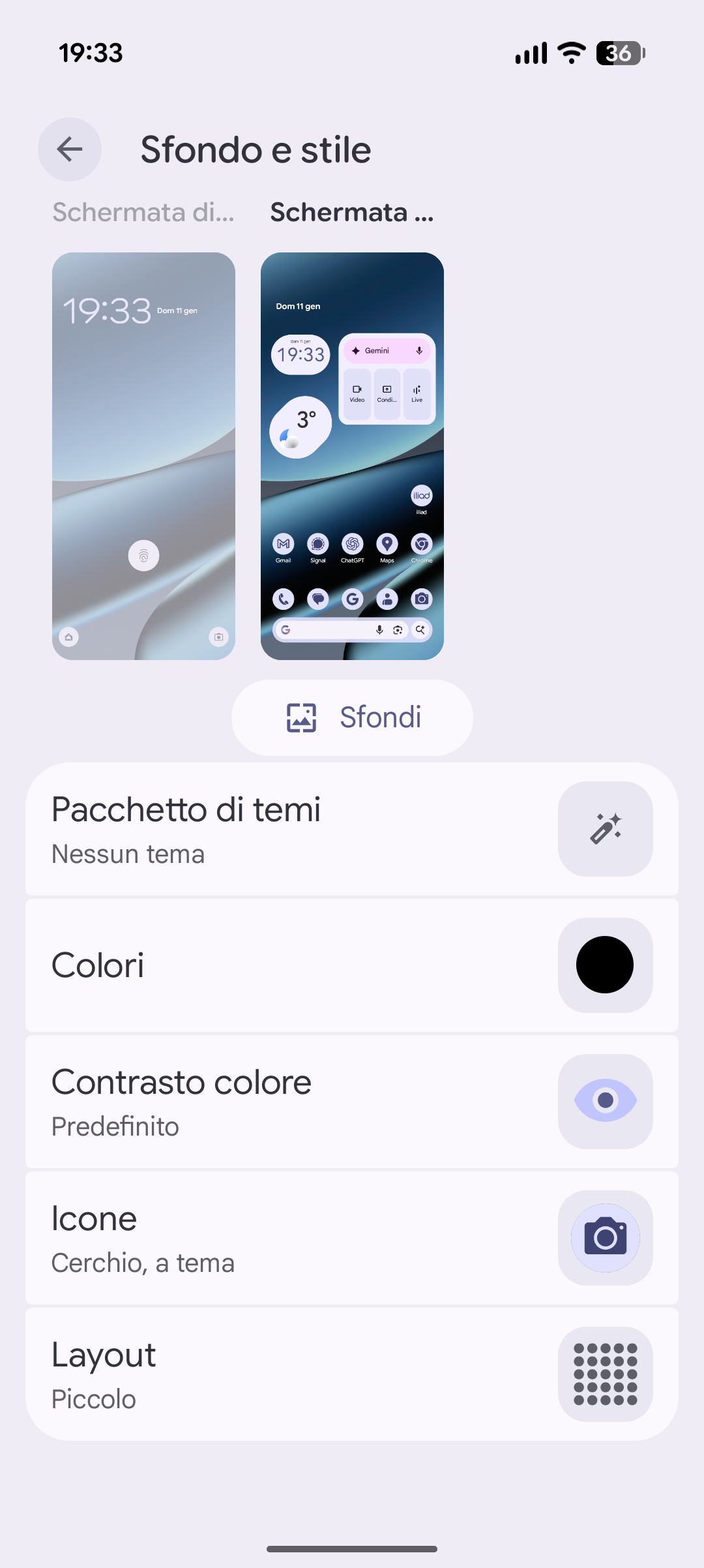Open the Layout setting
Image resolution: width=704 pixels, height=1568 pixels.
352,1374
